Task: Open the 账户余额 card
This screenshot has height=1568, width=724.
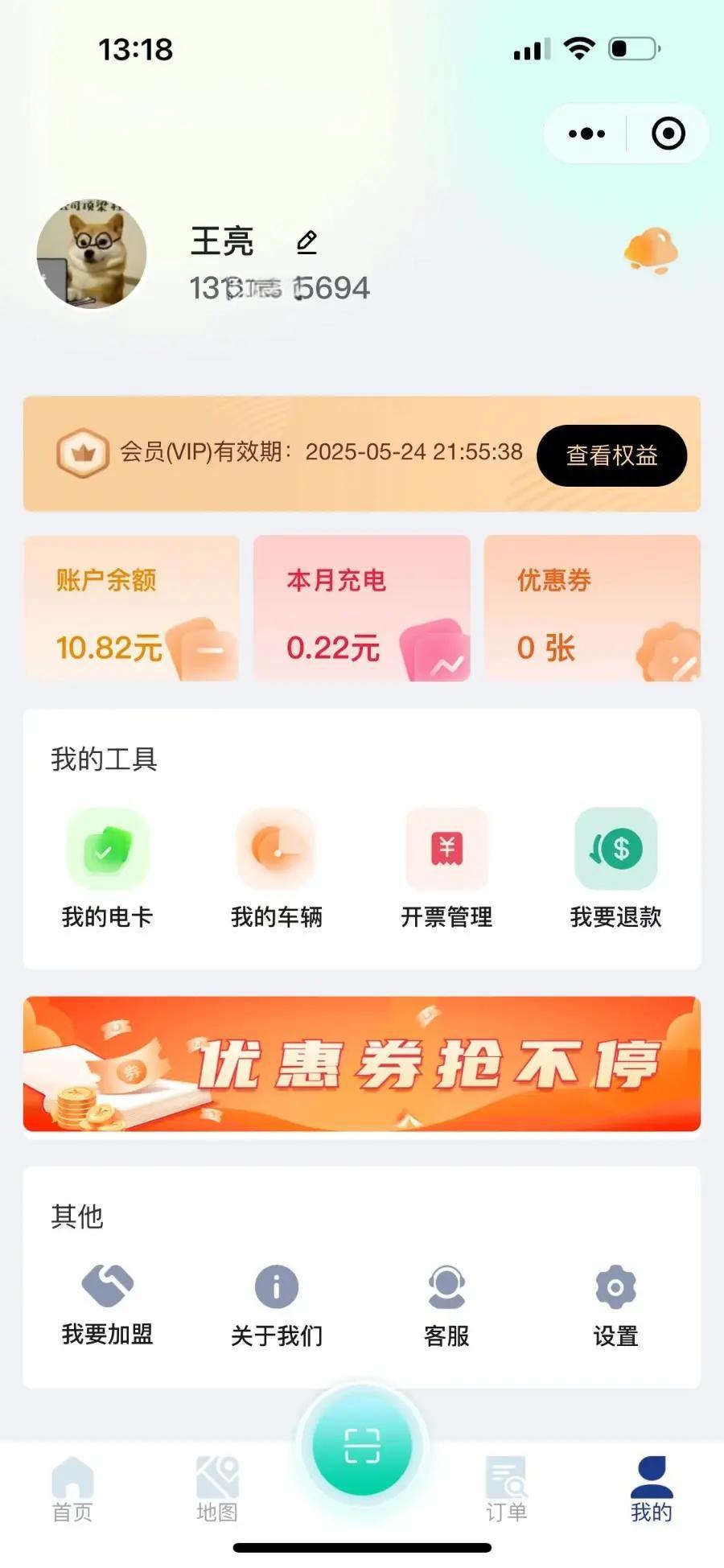Action: [x=132, y=609]
